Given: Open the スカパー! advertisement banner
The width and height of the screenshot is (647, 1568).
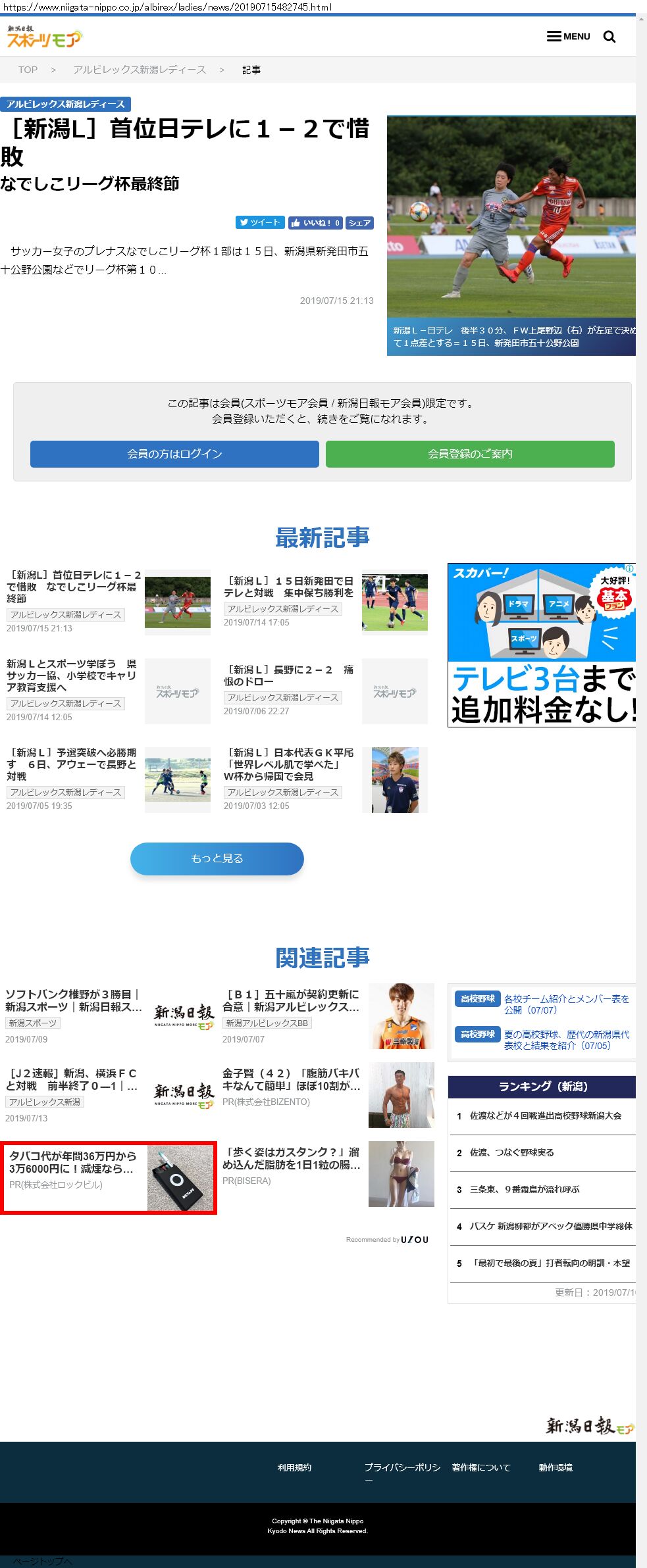Looking at the screenshot, I should pyautogui.click(x=541, y=645).
